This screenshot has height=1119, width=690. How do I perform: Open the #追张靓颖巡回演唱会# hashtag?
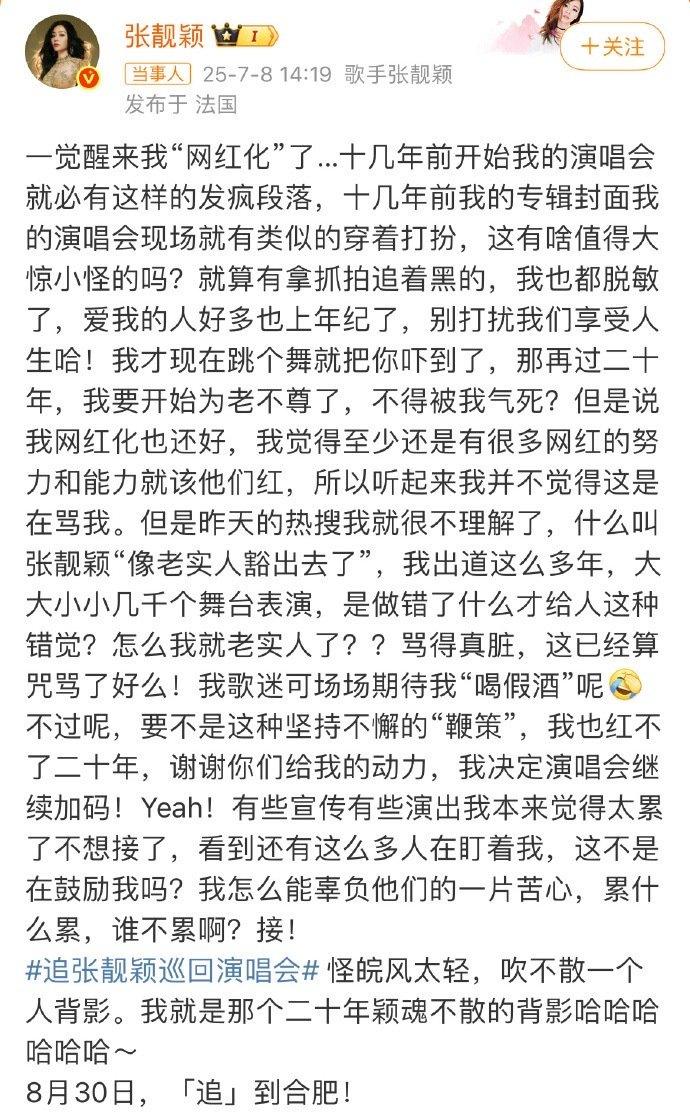[172, 971]
